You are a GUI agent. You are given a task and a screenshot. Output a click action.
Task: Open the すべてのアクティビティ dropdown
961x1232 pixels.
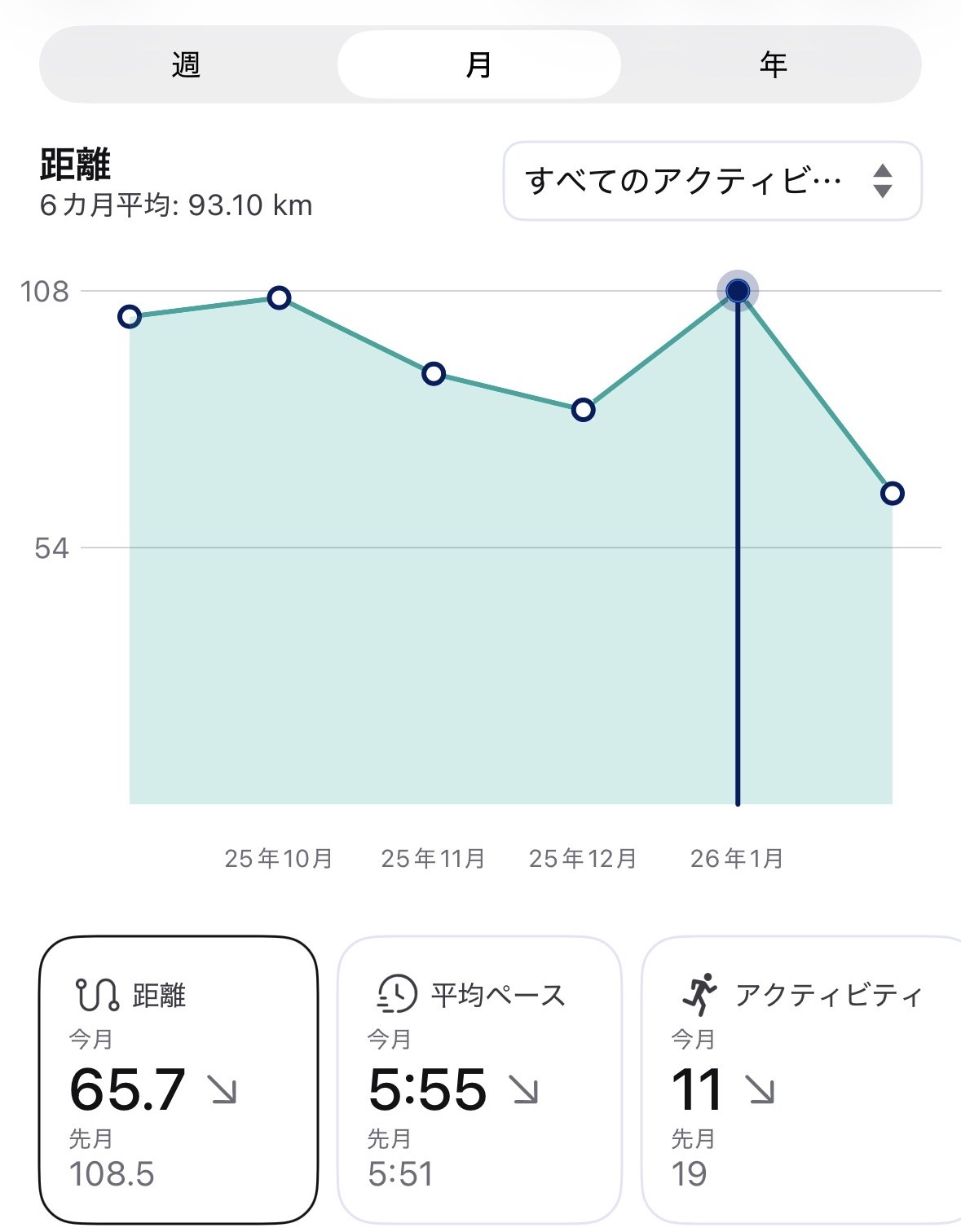pyautogui.click(x=712, y=181)
